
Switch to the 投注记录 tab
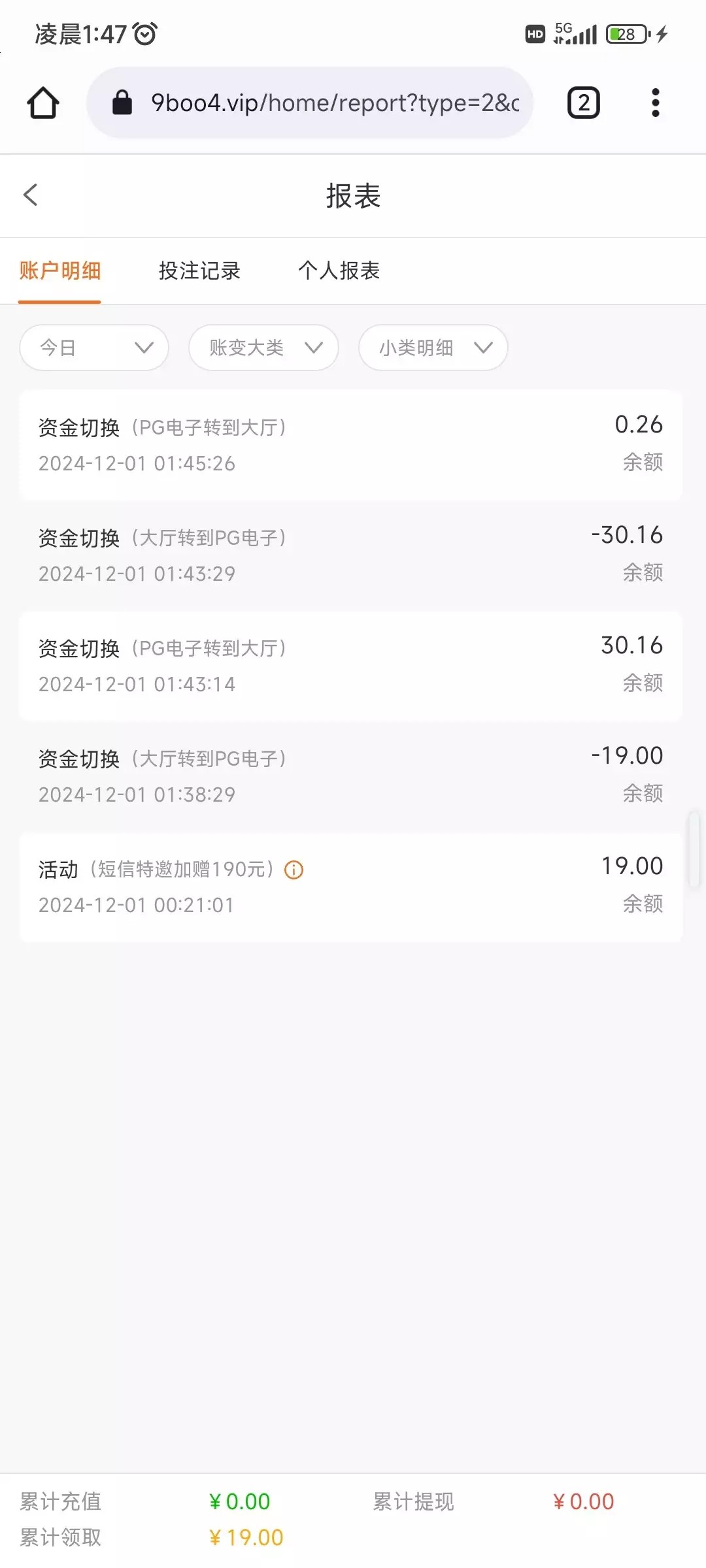(199, 270)
